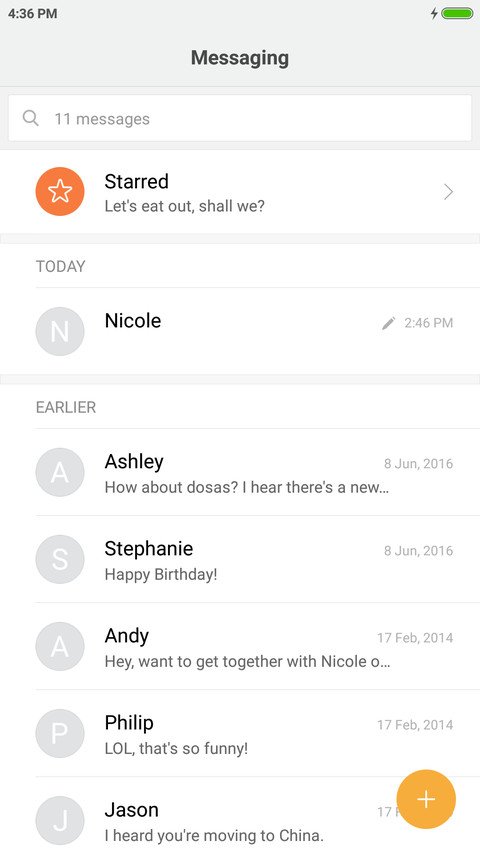Open the conversation with Nicole

tap(240, 331)
